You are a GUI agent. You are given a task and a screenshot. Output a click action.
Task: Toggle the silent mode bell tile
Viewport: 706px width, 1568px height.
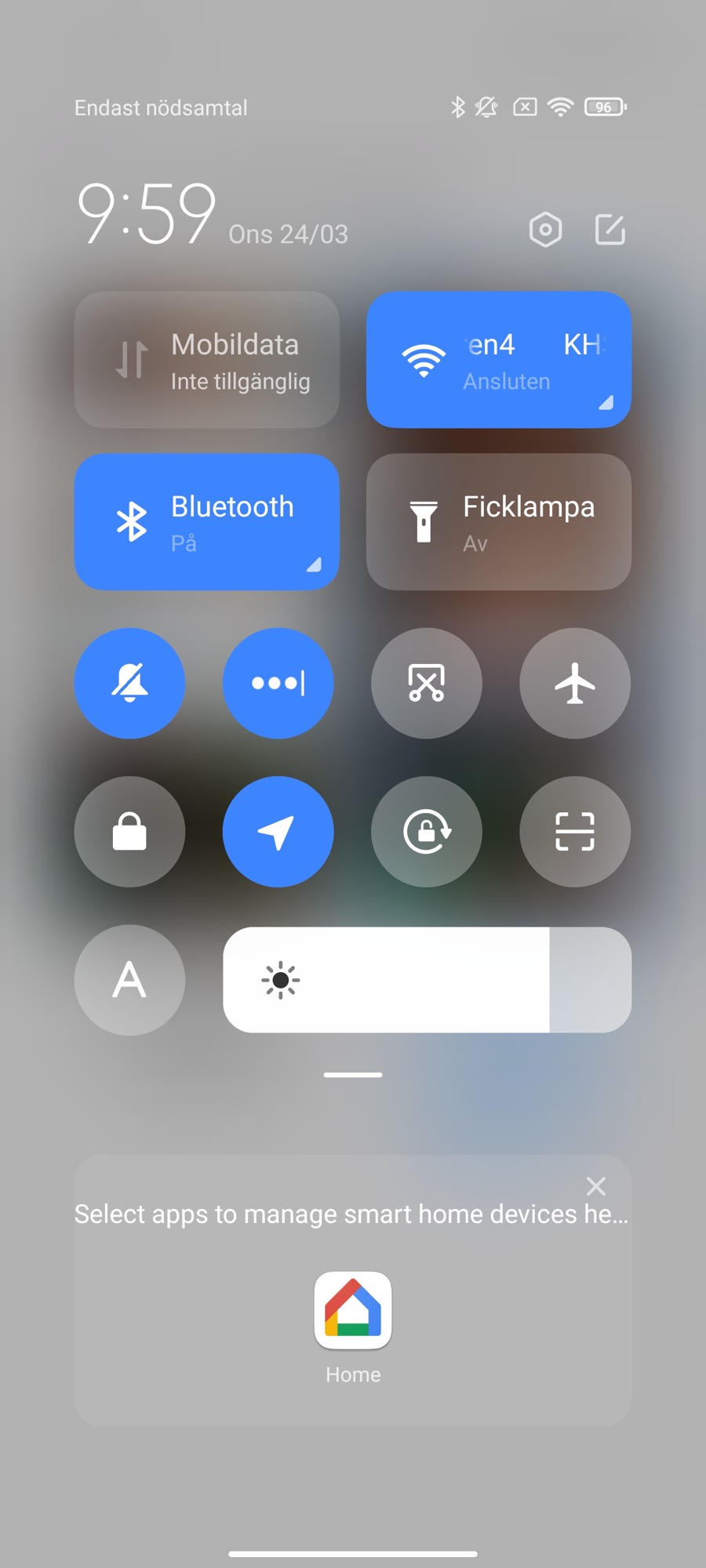[x=130, y=683]
